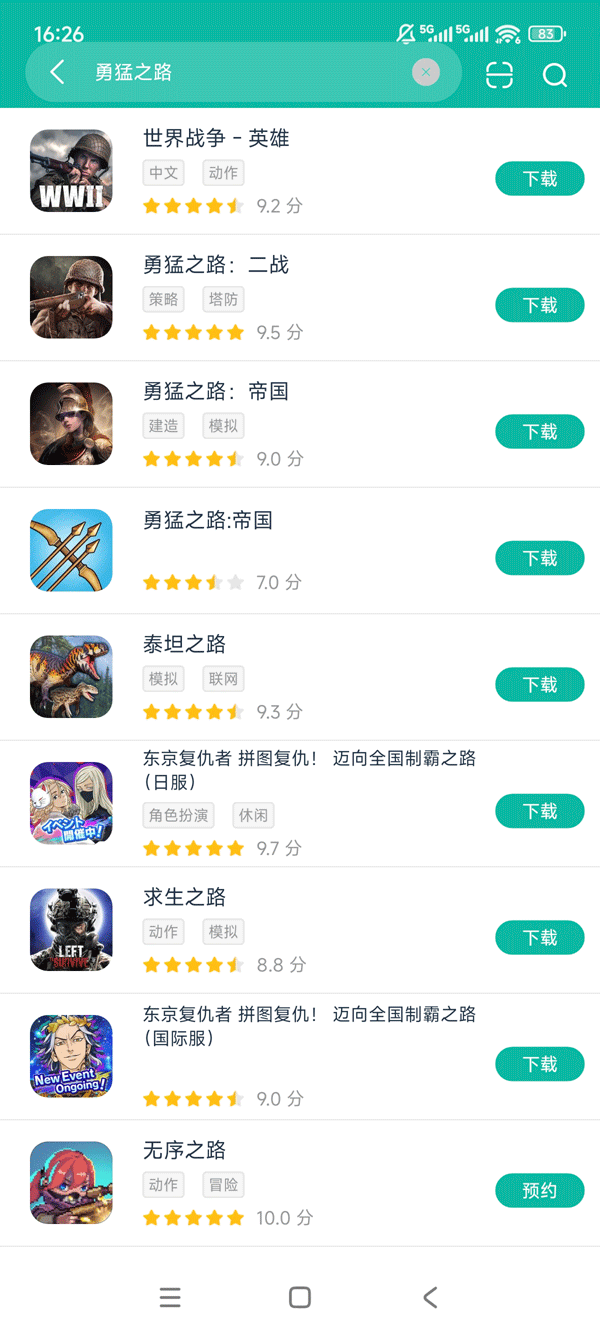600x1335 pixels.
Task: Download 泰坦之路
Action: (x=539, y=685)
